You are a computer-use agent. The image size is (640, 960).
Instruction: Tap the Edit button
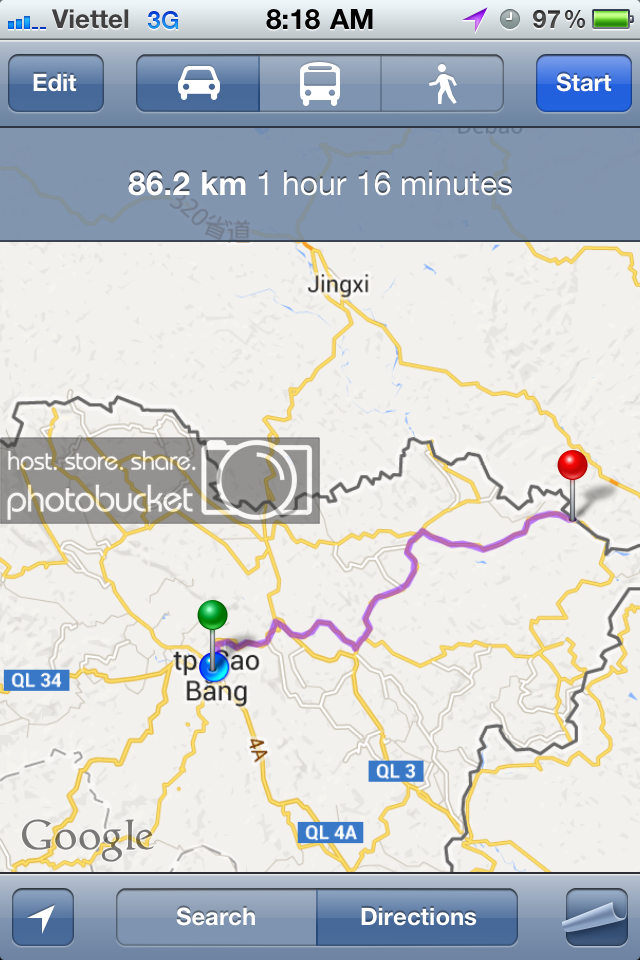click(55, 83)
